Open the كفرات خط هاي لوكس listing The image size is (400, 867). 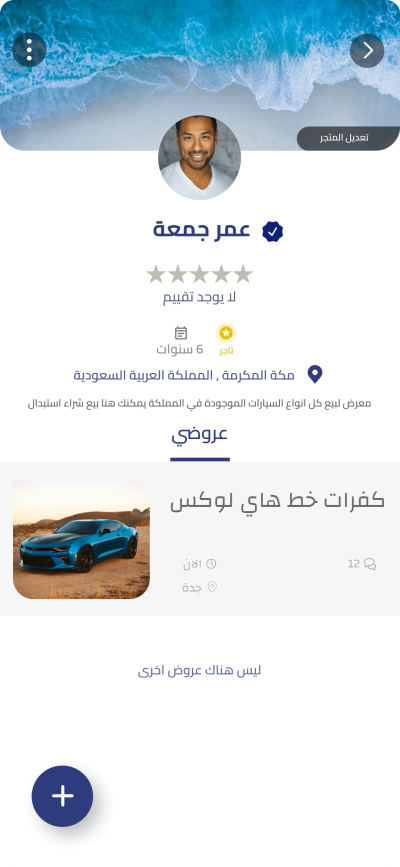point(200,539)
